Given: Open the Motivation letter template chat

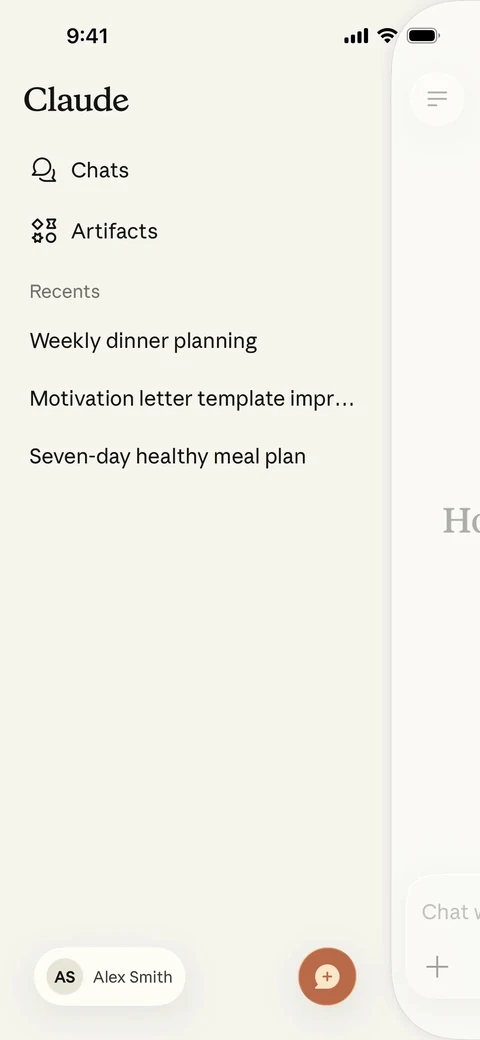Looking at the screenshot, I should point(192,399).
